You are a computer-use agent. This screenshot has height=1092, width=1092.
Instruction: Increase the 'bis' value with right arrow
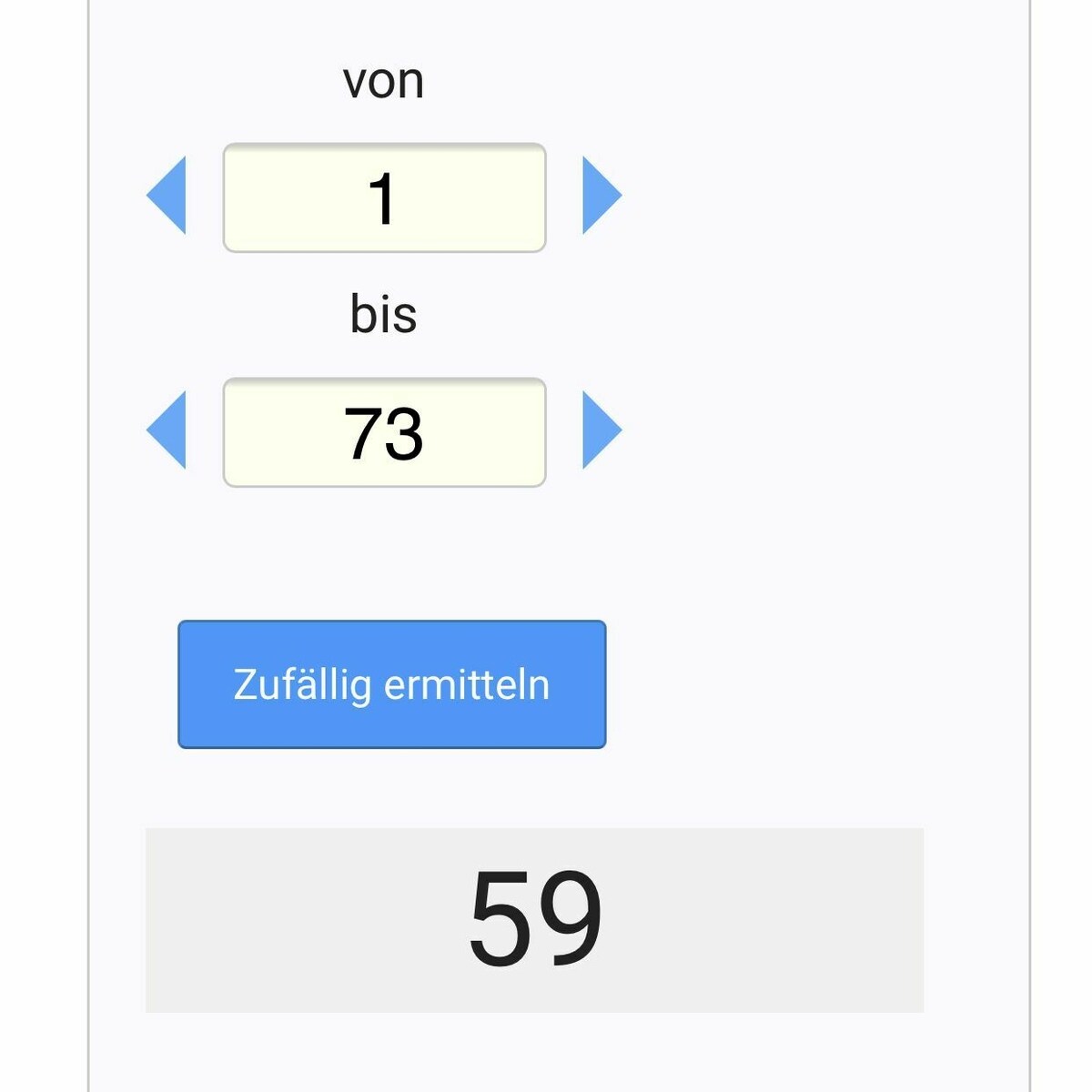[x=600, y=430]
